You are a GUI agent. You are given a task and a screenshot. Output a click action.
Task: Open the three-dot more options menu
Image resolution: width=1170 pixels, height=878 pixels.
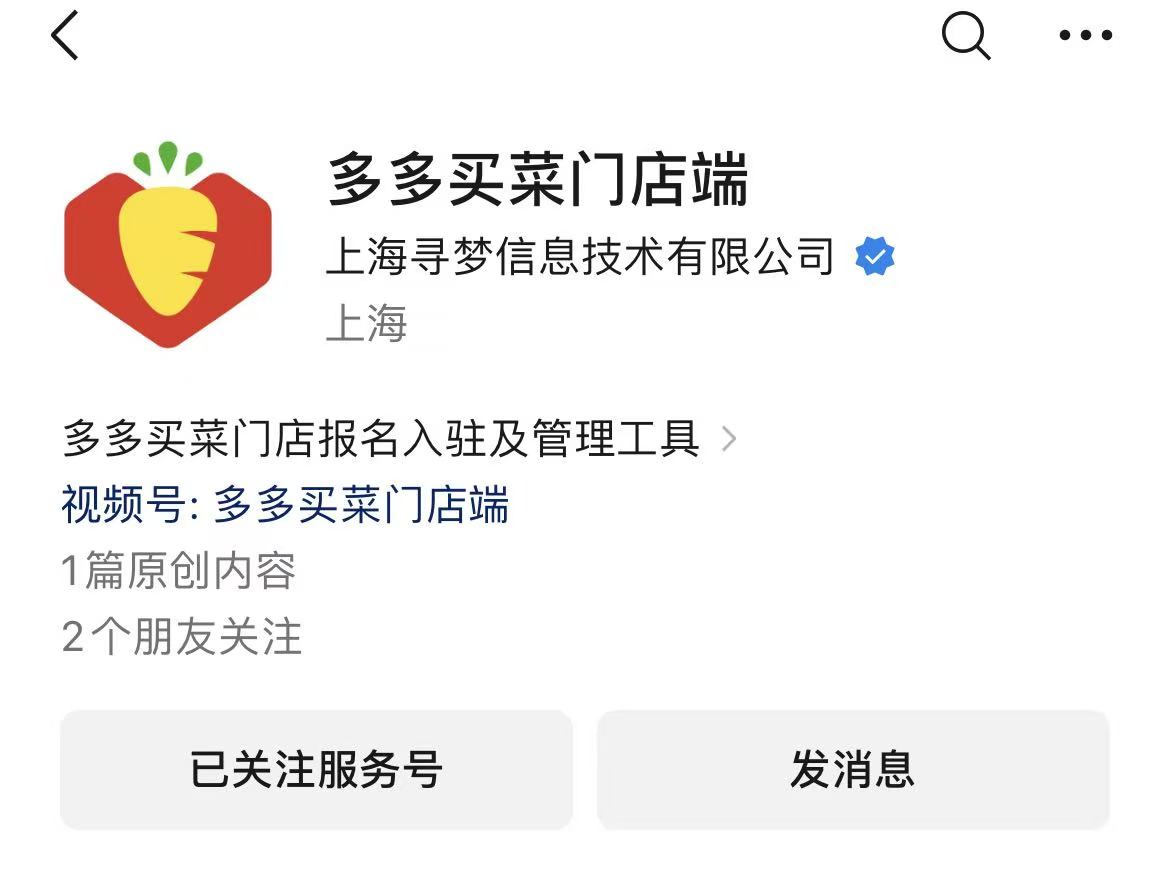pyautogui.click(x=1085, y=36)
